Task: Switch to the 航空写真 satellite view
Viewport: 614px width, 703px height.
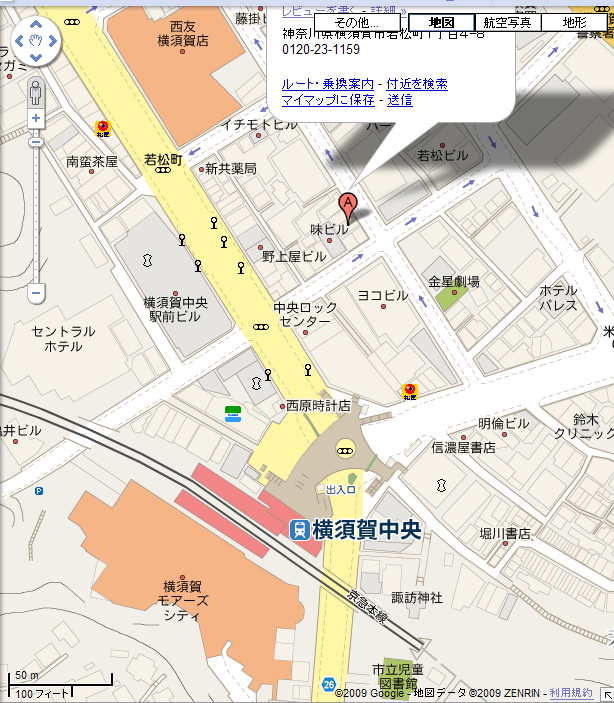Action: 508,22
